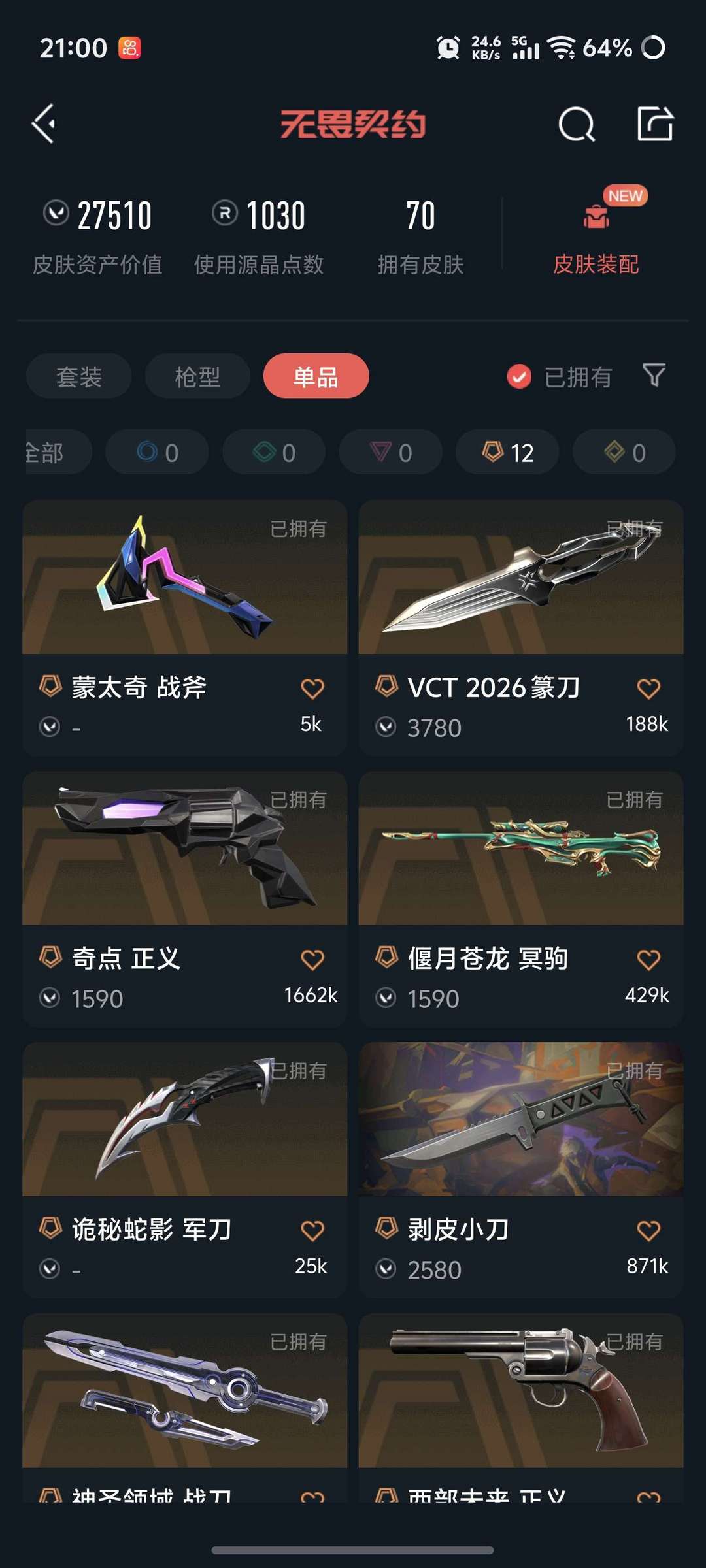Like the 剥皮小刀 skin
The image size is (706, 1568).
(x=648, y=1230)
